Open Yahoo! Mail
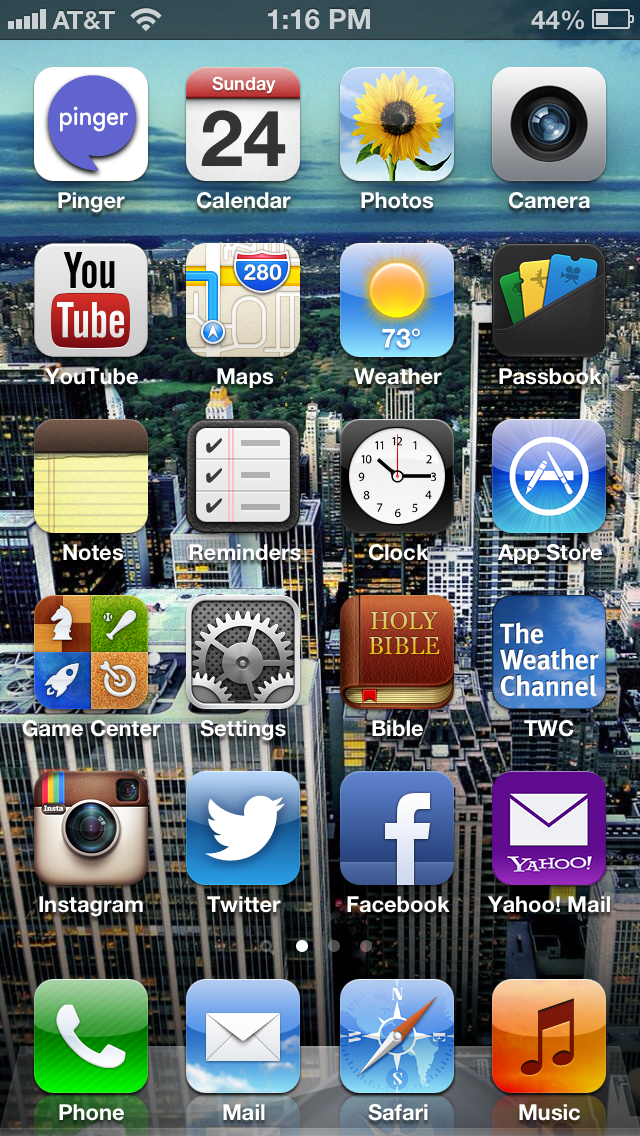The height and width of the screenshot is (1136, 640). 549,828
